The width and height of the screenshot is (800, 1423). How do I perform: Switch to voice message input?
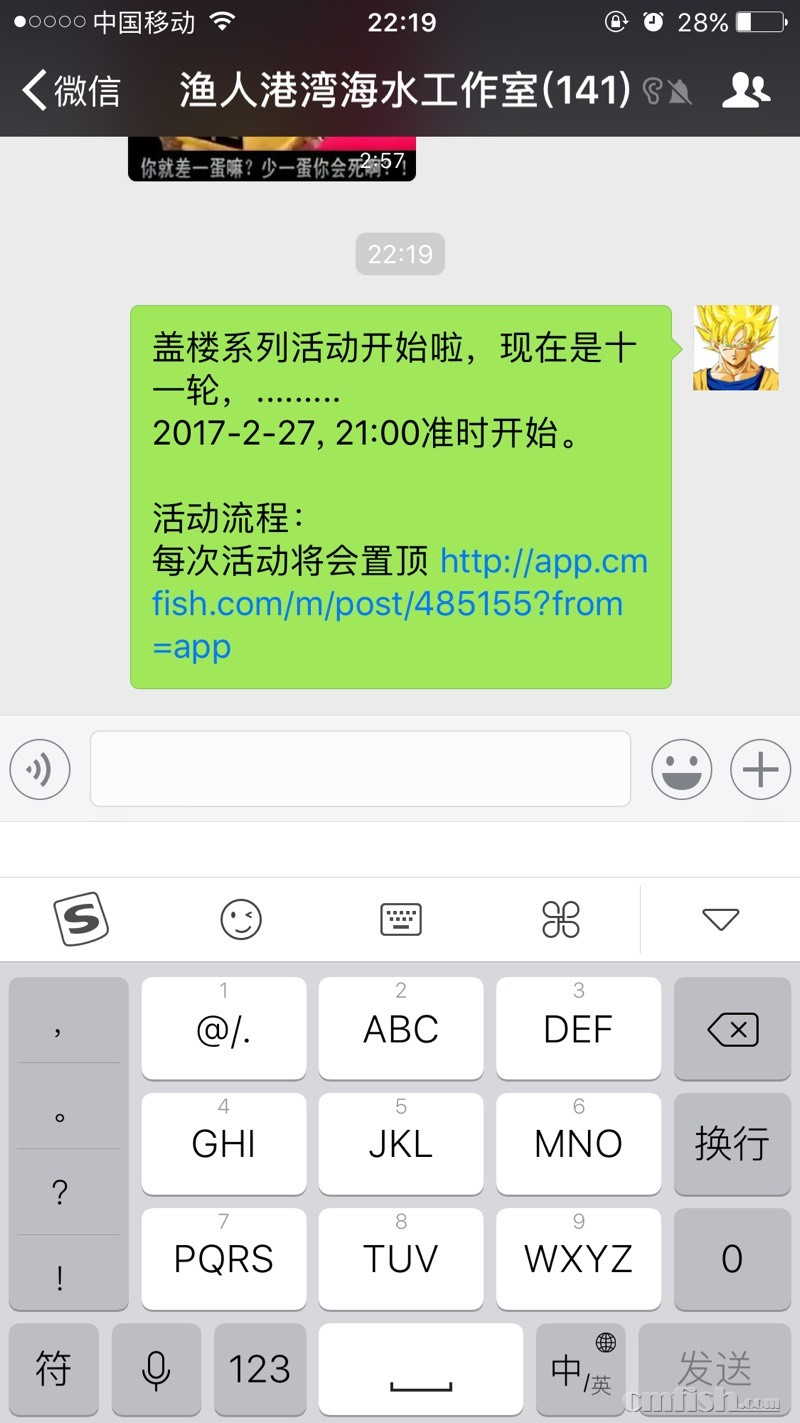click(x=40, y=769)
